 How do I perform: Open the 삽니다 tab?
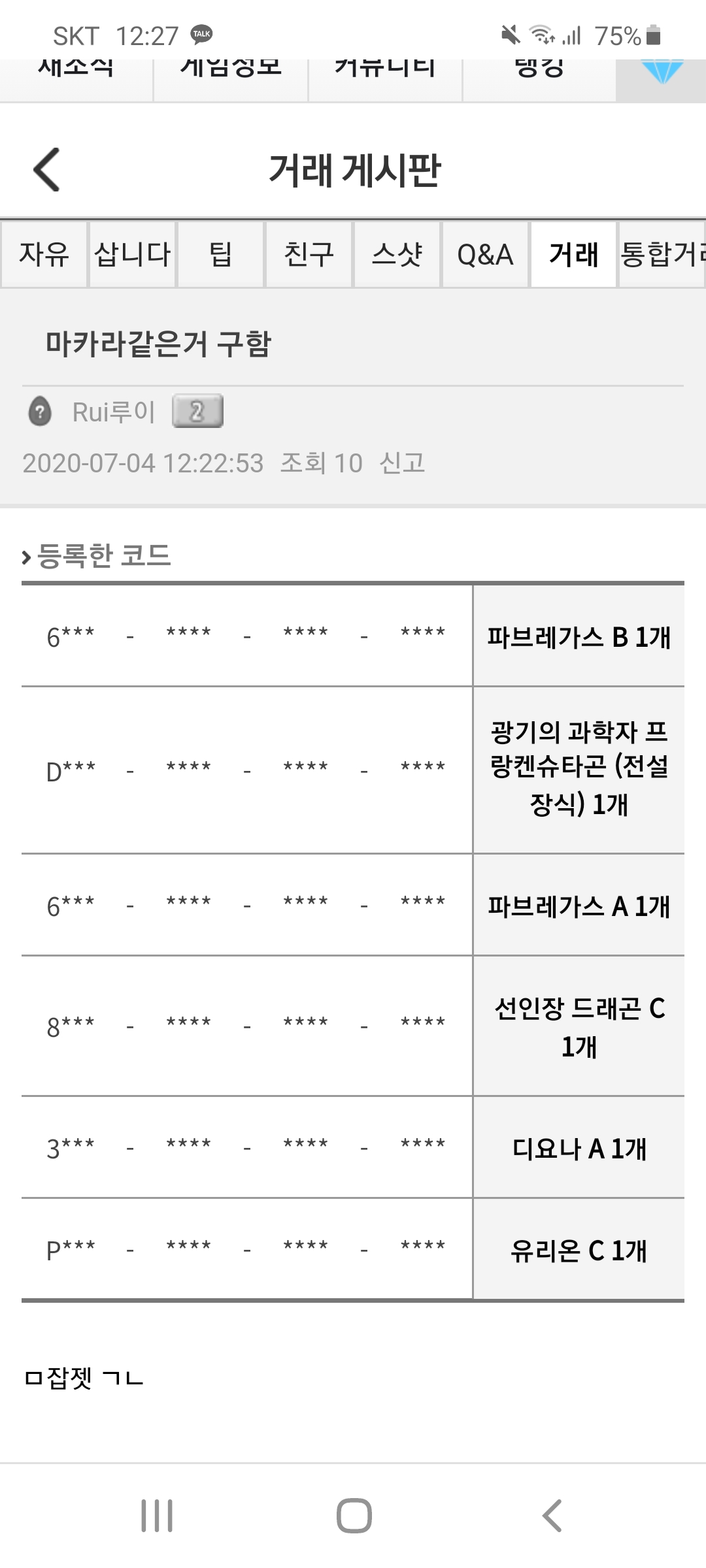pyautogui.click(x=133, y=254)
